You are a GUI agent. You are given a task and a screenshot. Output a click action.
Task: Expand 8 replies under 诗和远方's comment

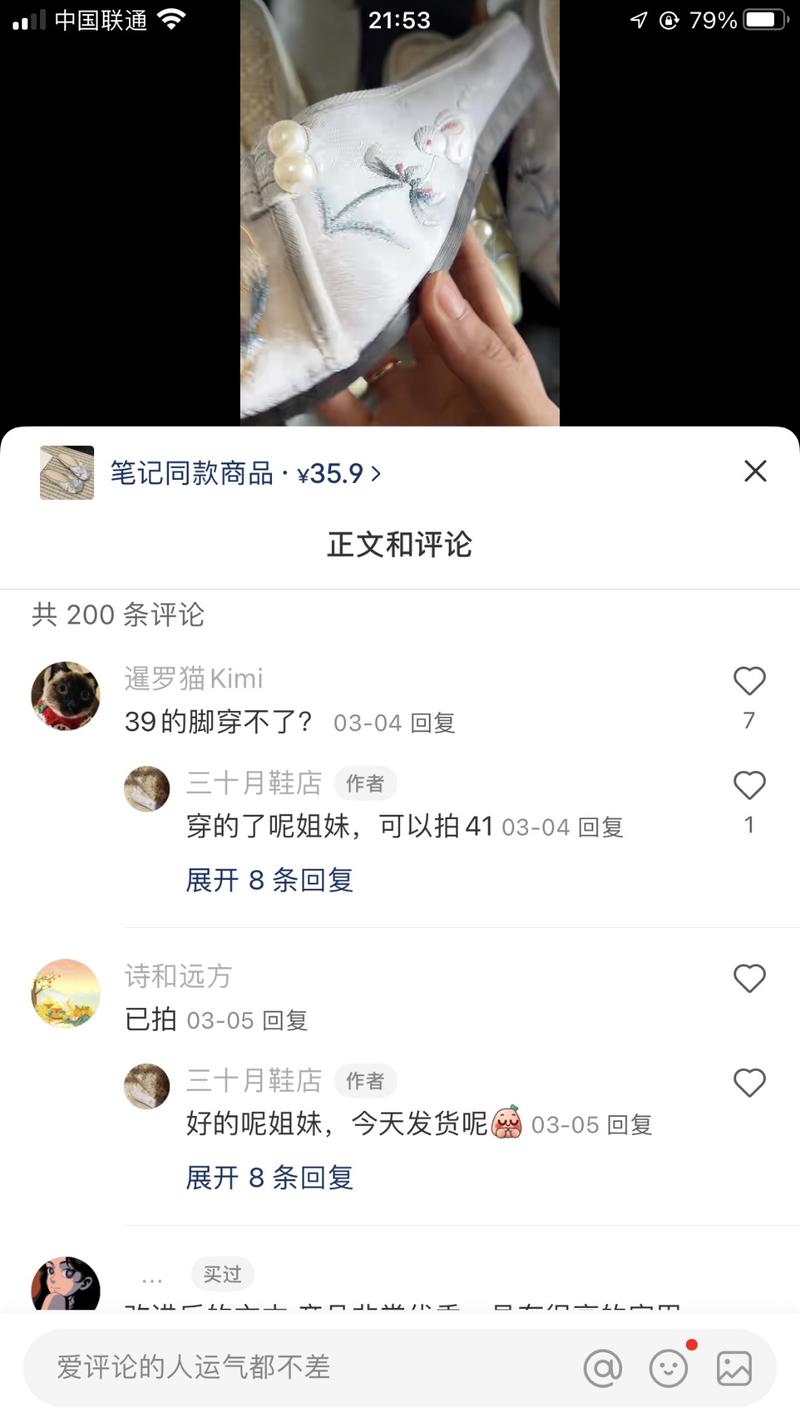coord(269,1177)
